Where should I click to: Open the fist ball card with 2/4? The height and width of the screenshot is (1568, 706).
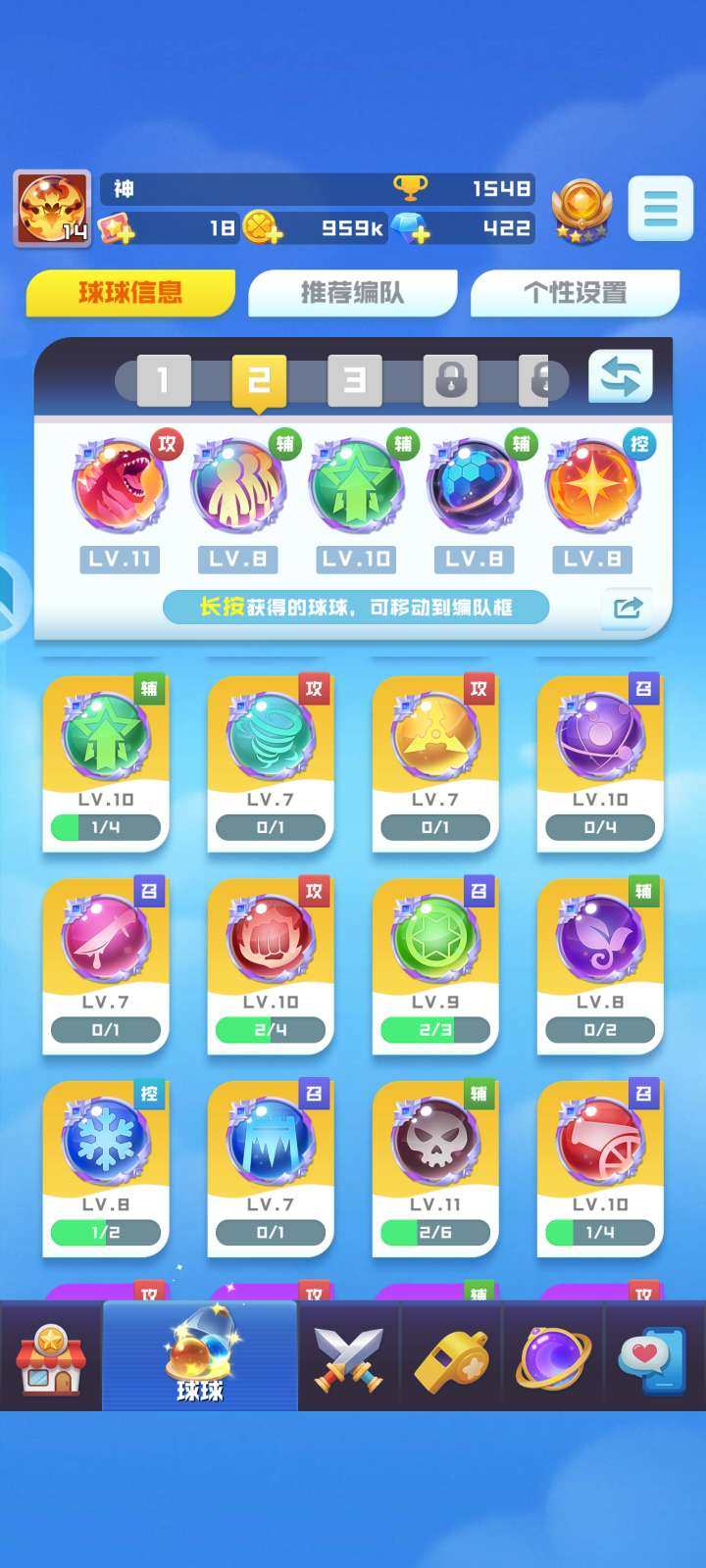[x=271, y=965]
